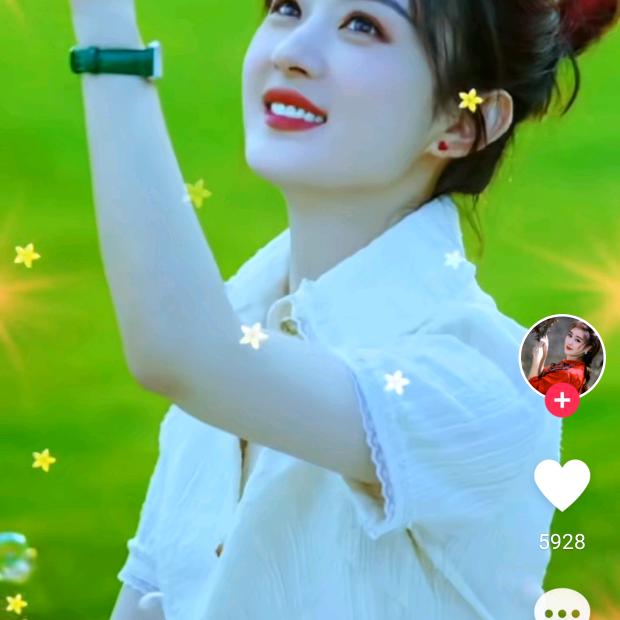Open the creator's profile picture

[562, 355]
